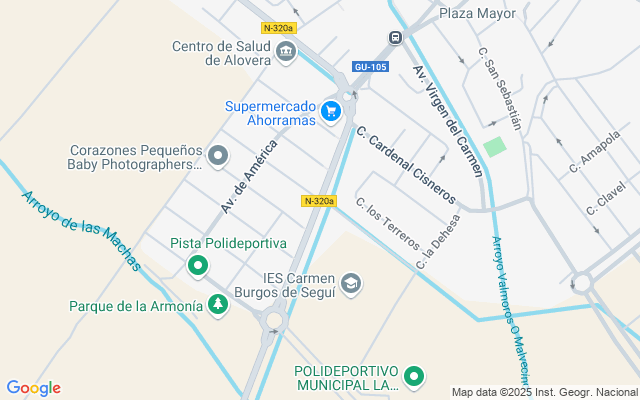Open the Pista Polideportiva place marker

point(198,265)
